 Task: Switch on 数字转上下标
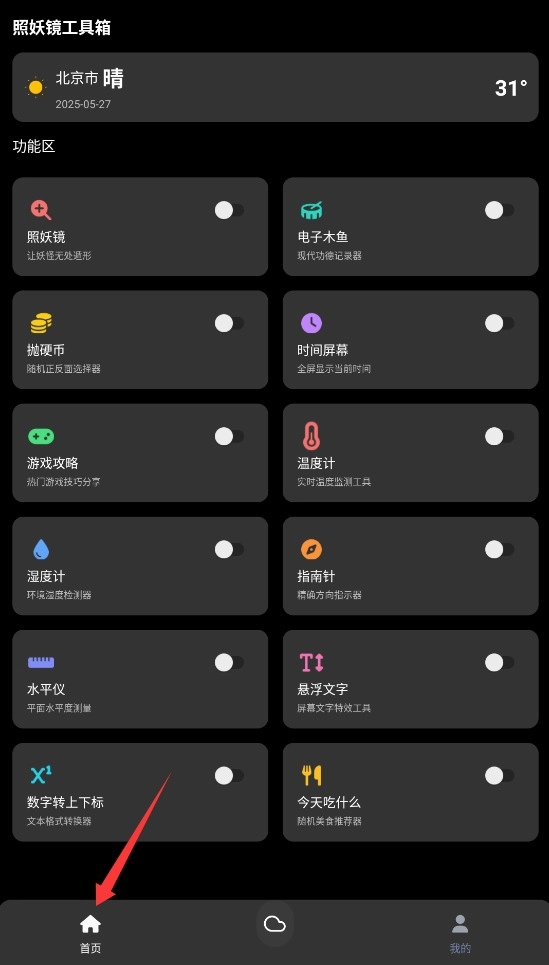229,776
